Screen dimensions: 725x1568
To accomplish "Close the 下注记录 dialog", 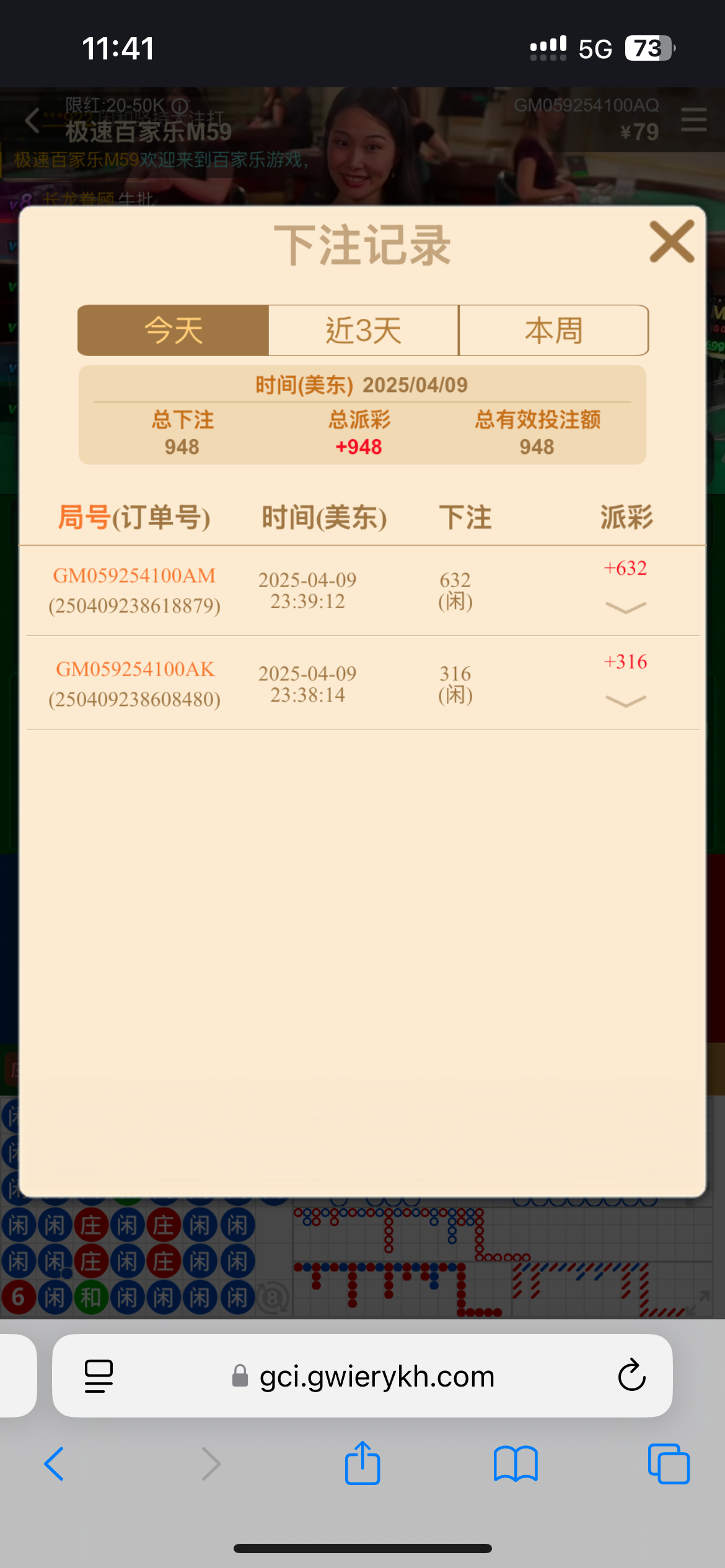I will (x=672, y=242).
